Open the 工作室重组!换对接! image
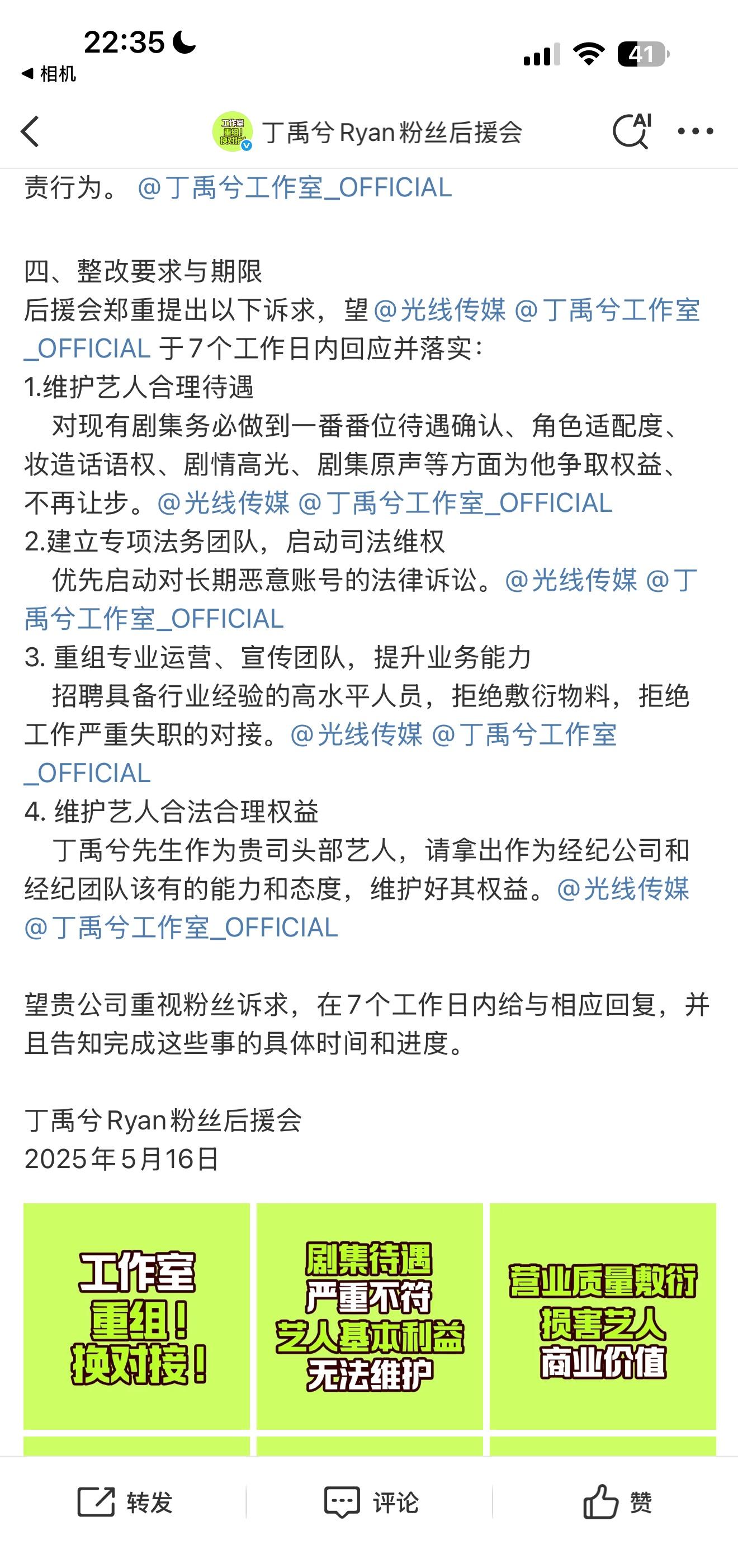 pyautogui.click(x=136, y=1316)
